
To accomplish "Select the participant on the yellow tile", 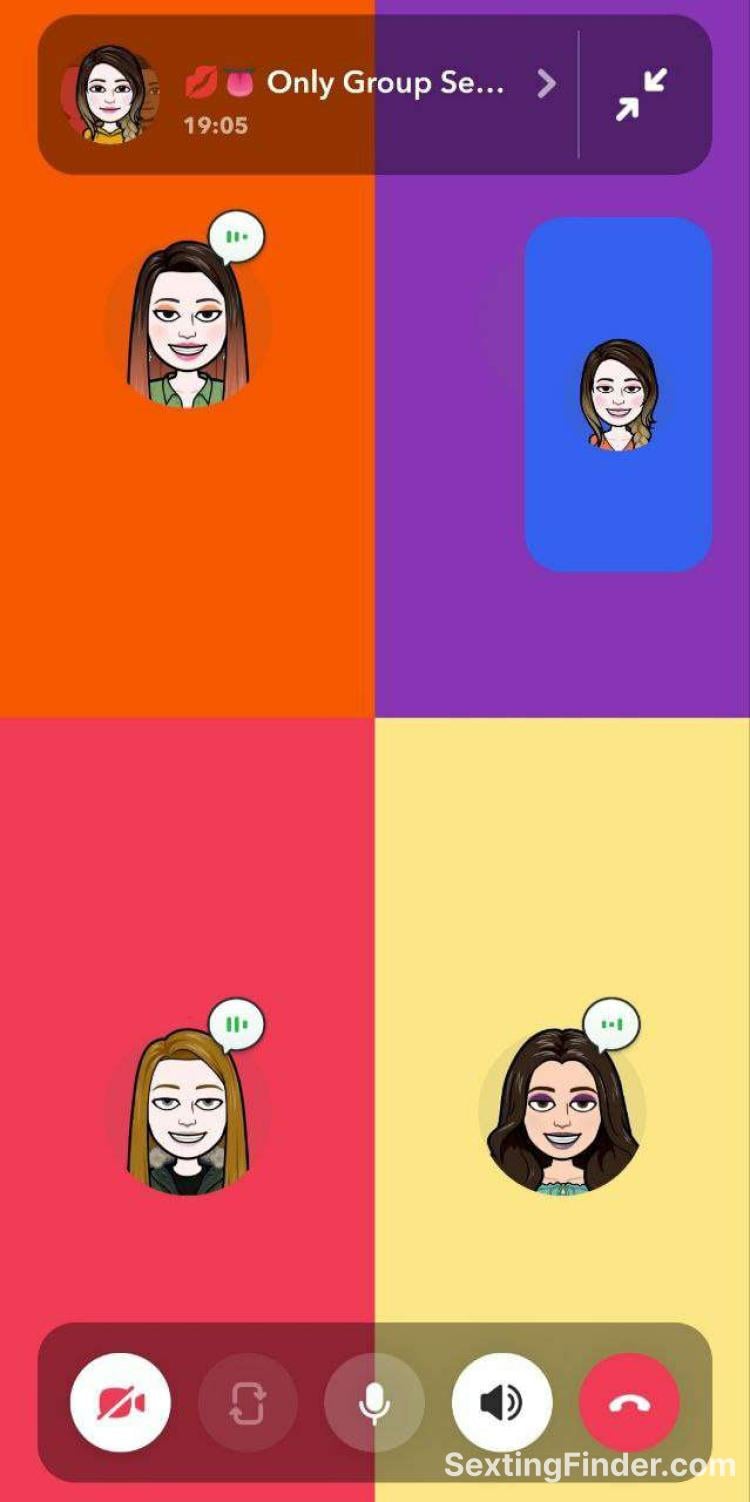I will 562,1111.
